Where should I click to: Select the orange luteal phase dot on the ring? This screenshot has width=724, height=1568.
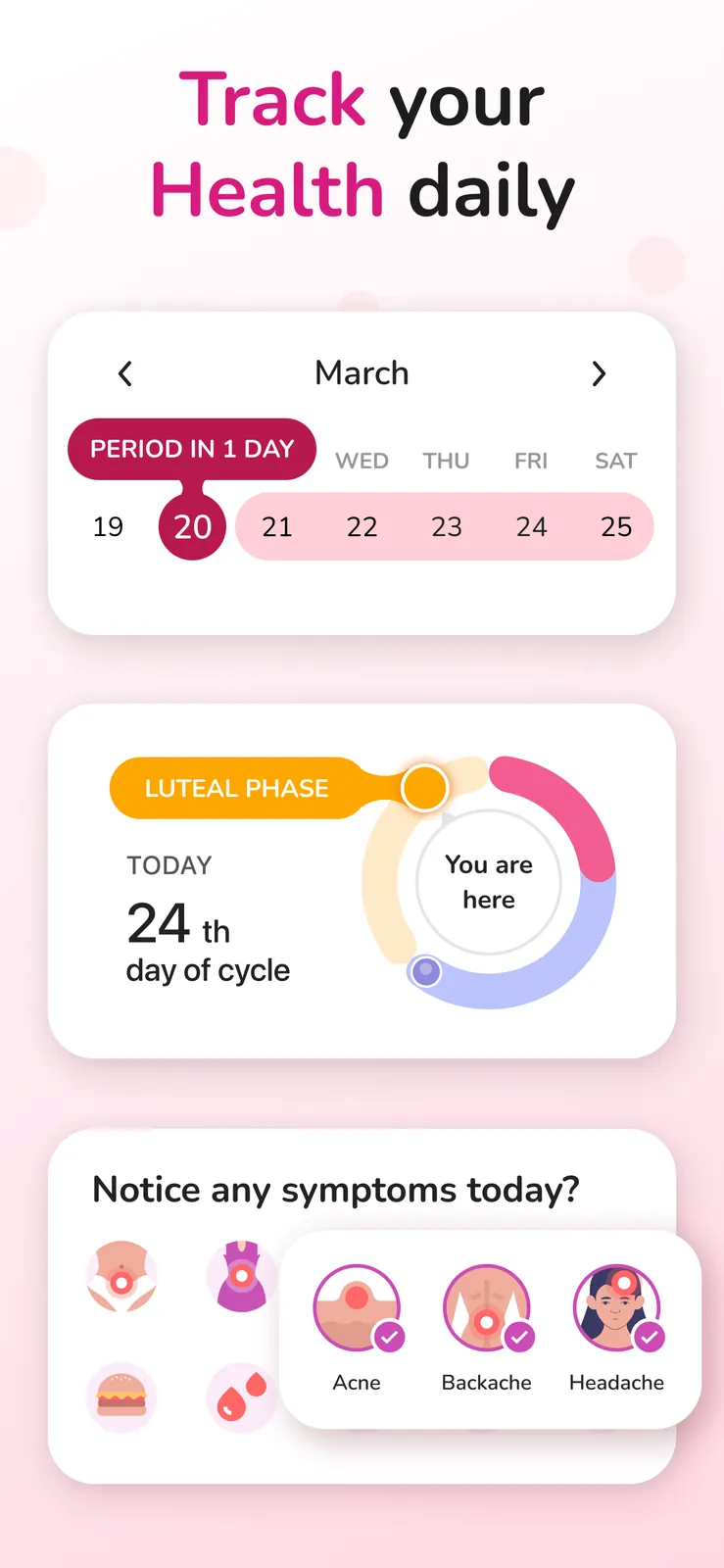(424, 788)
